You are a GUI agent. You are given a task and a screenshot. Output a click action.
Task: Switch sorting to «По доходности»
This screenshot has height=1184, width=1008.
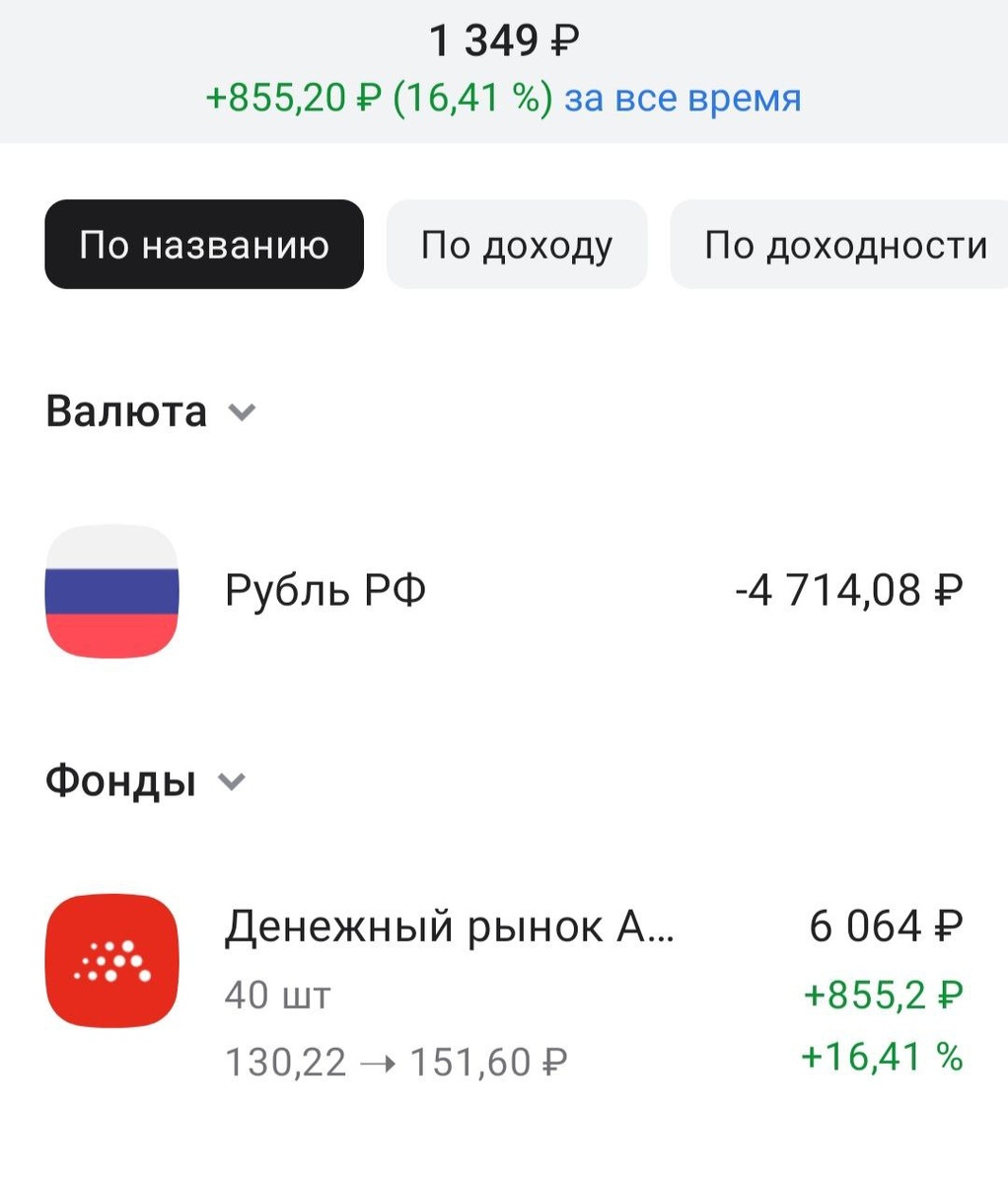[x=843, y=245]
